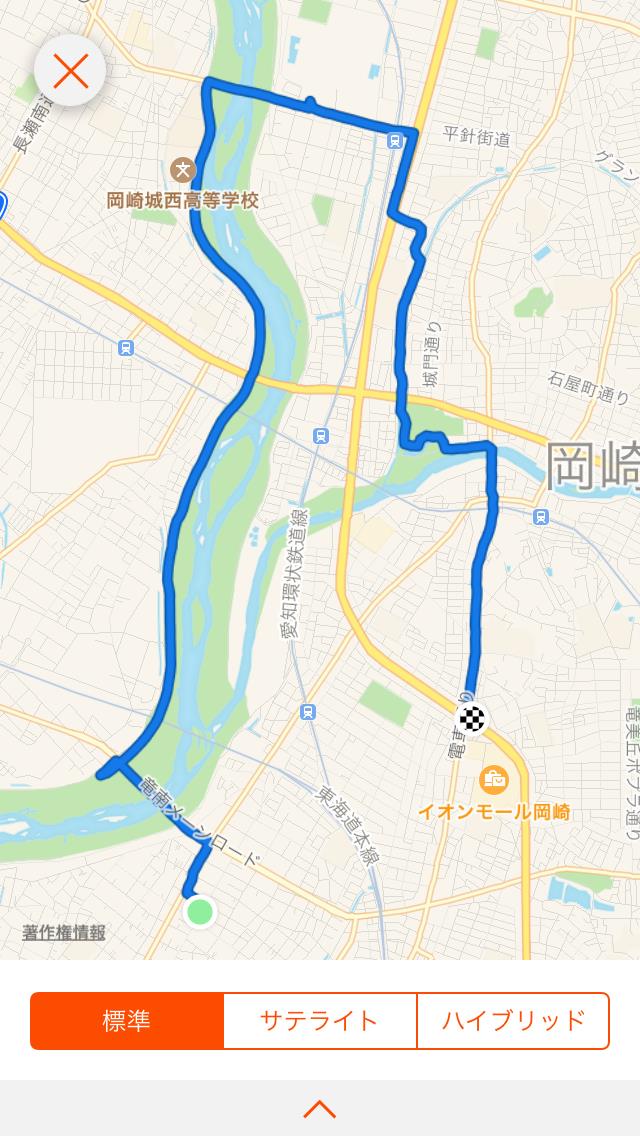
Task: Switch to ハイブリッド hybrid view
Action: [513, 1021]
